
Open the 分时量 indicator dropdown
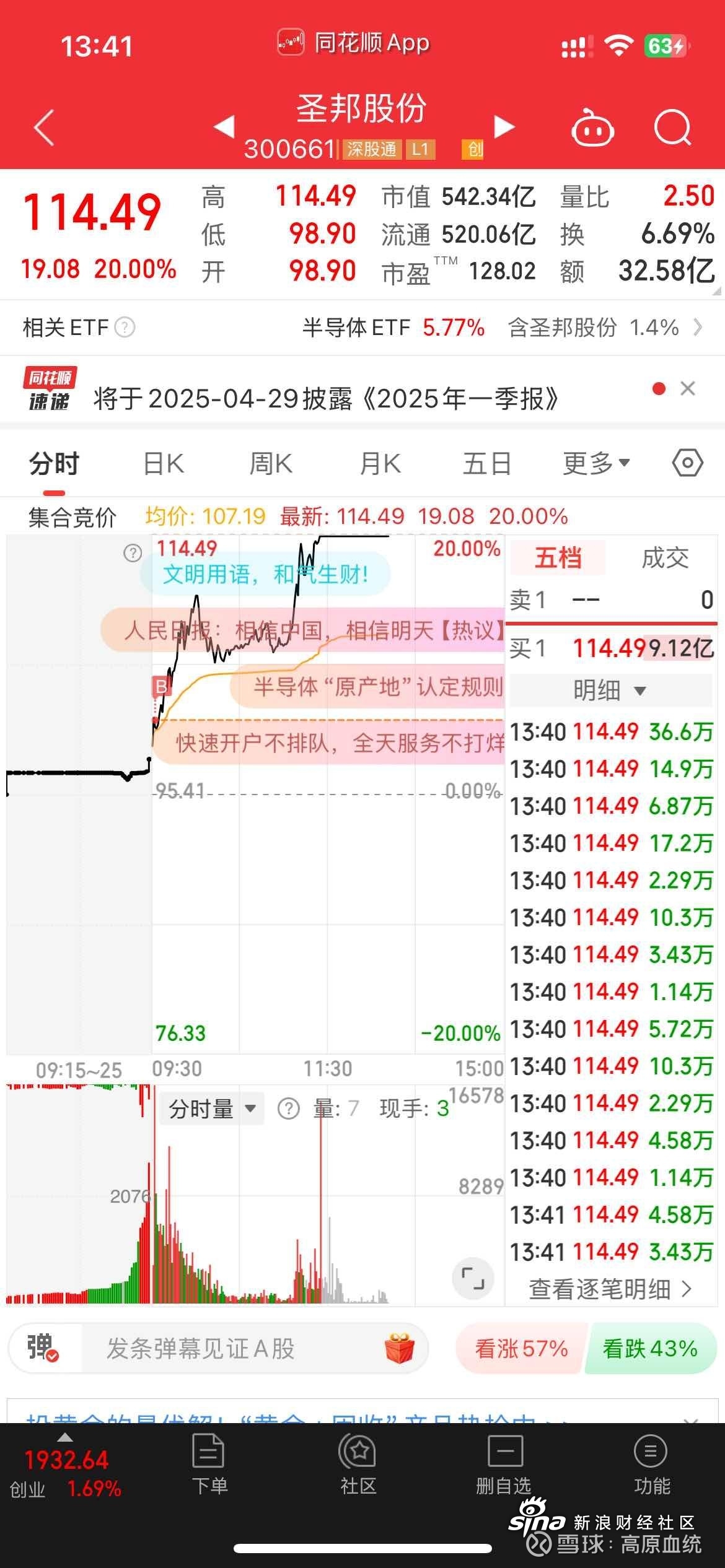[x=212, y=1108]
